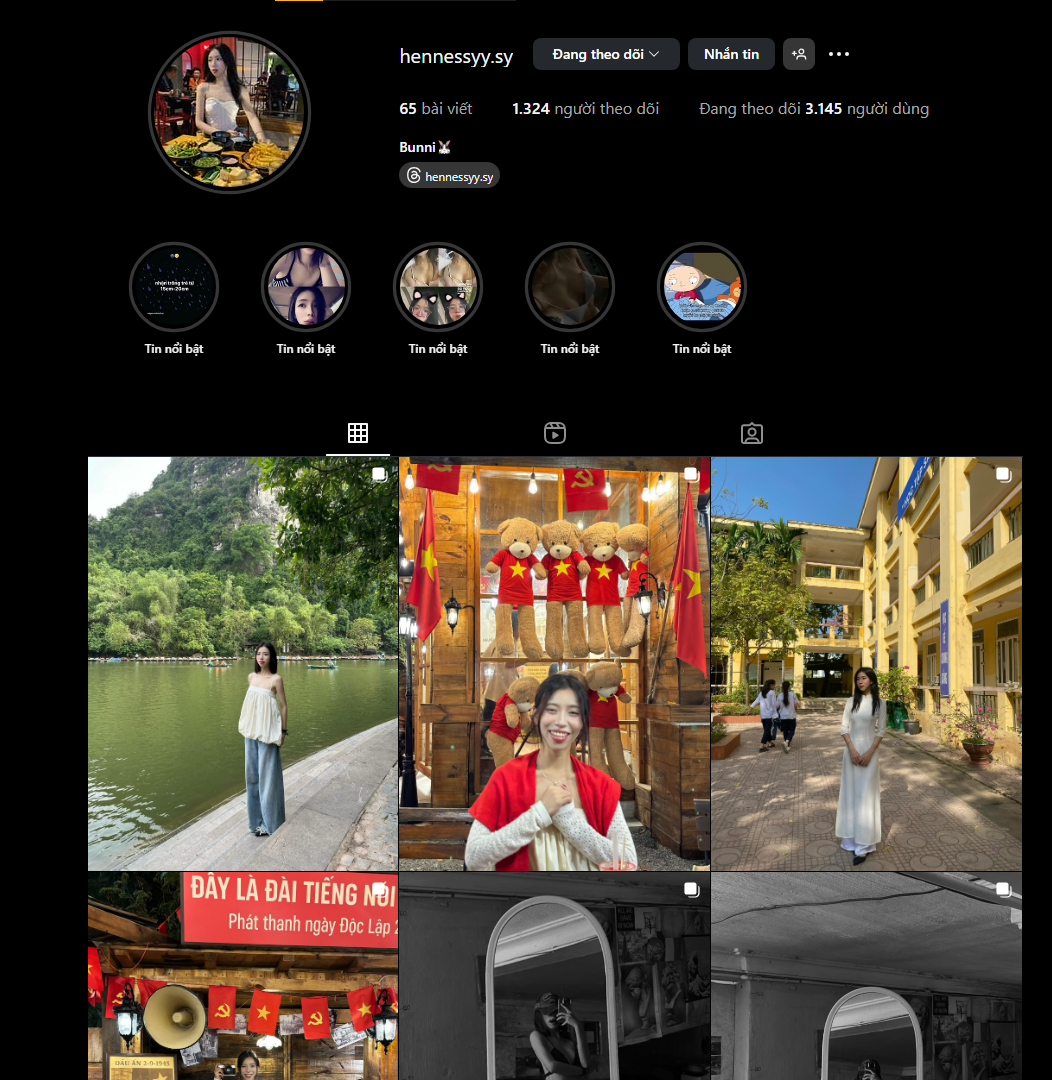
Task: View the followers list, 1.324 người theo dõi
Action: click(585, 109)
